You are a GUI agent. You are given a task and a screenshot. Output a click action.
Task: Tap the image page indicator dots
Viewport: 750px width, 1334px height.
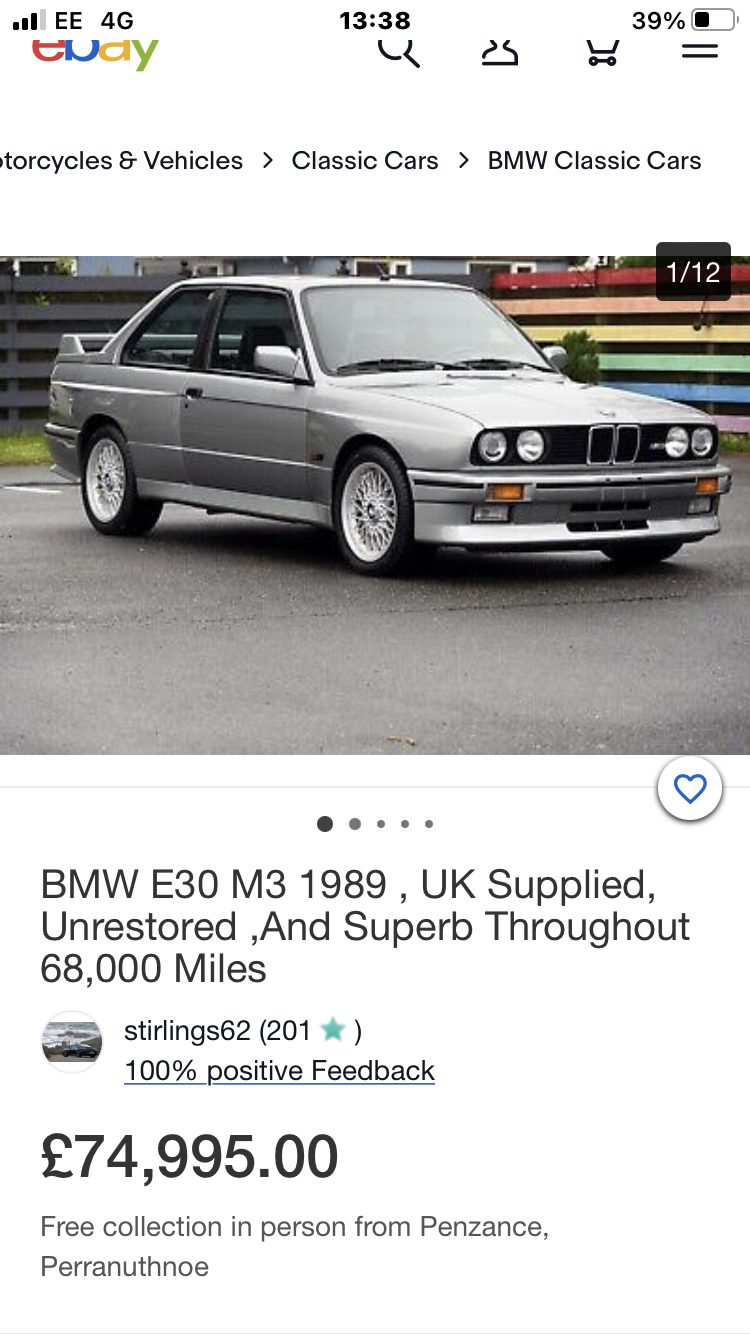click(375, 824)
